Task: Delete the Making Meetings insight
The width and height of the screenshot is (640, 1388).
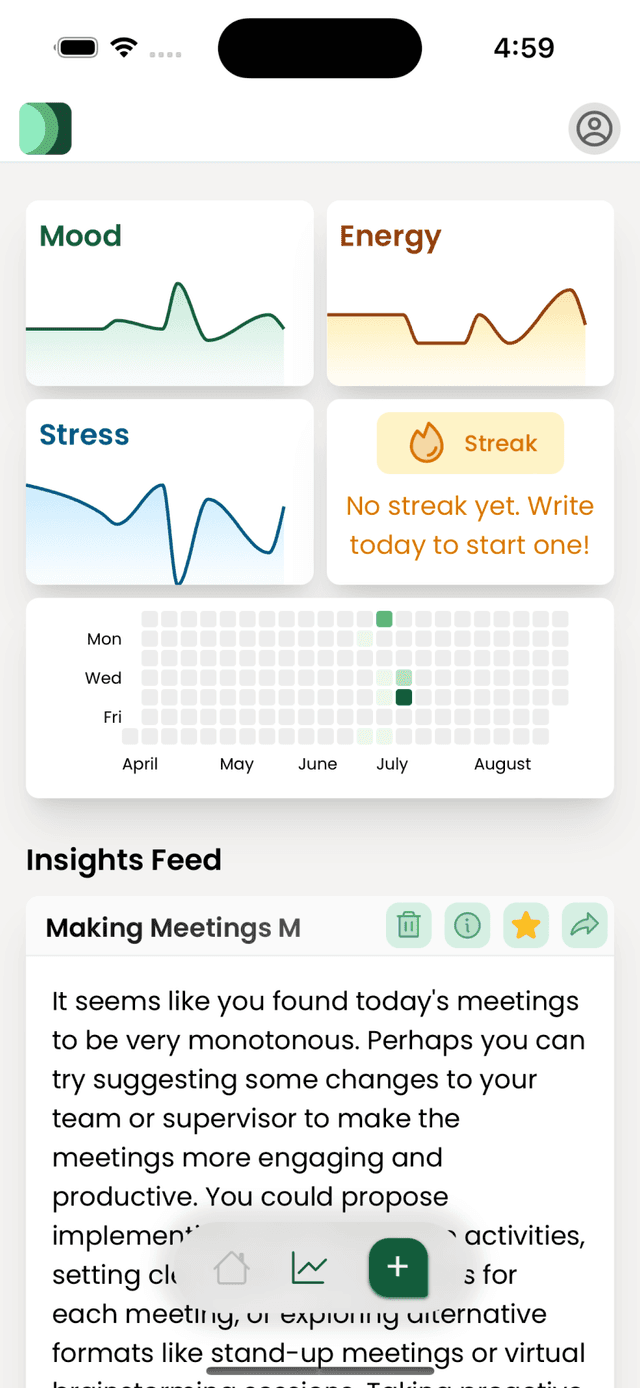Action: pos(408,926)
